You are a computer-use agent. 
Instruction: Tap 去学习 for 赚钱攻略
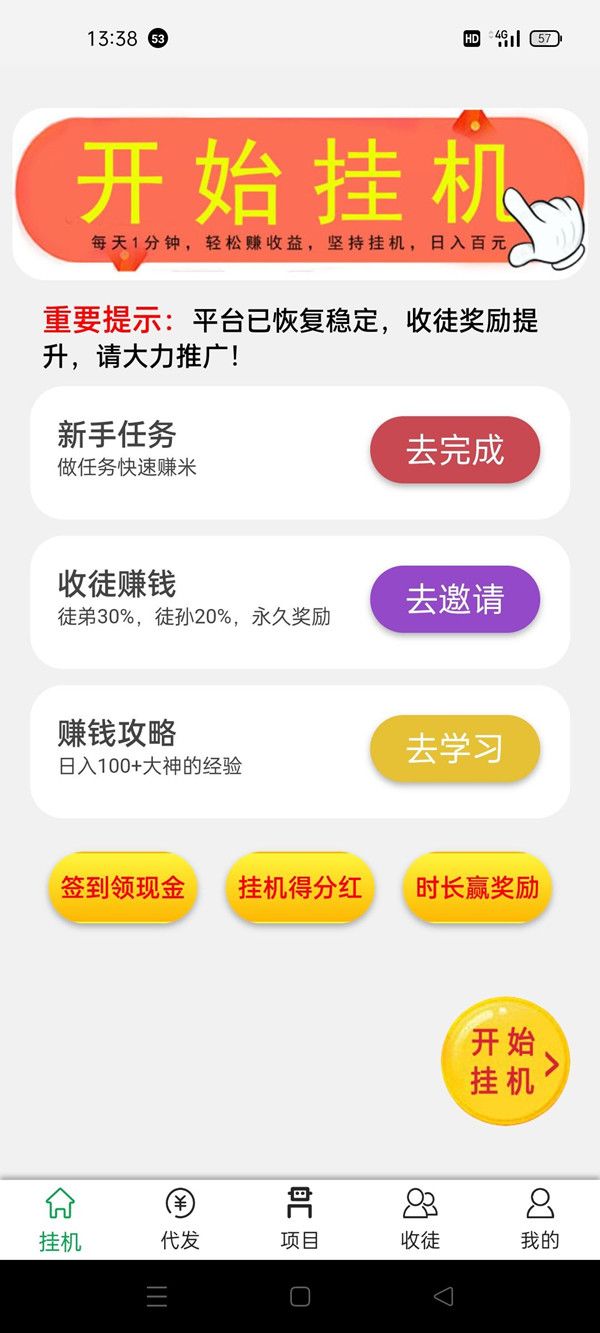pyautogui.click(x=455, y=749)
